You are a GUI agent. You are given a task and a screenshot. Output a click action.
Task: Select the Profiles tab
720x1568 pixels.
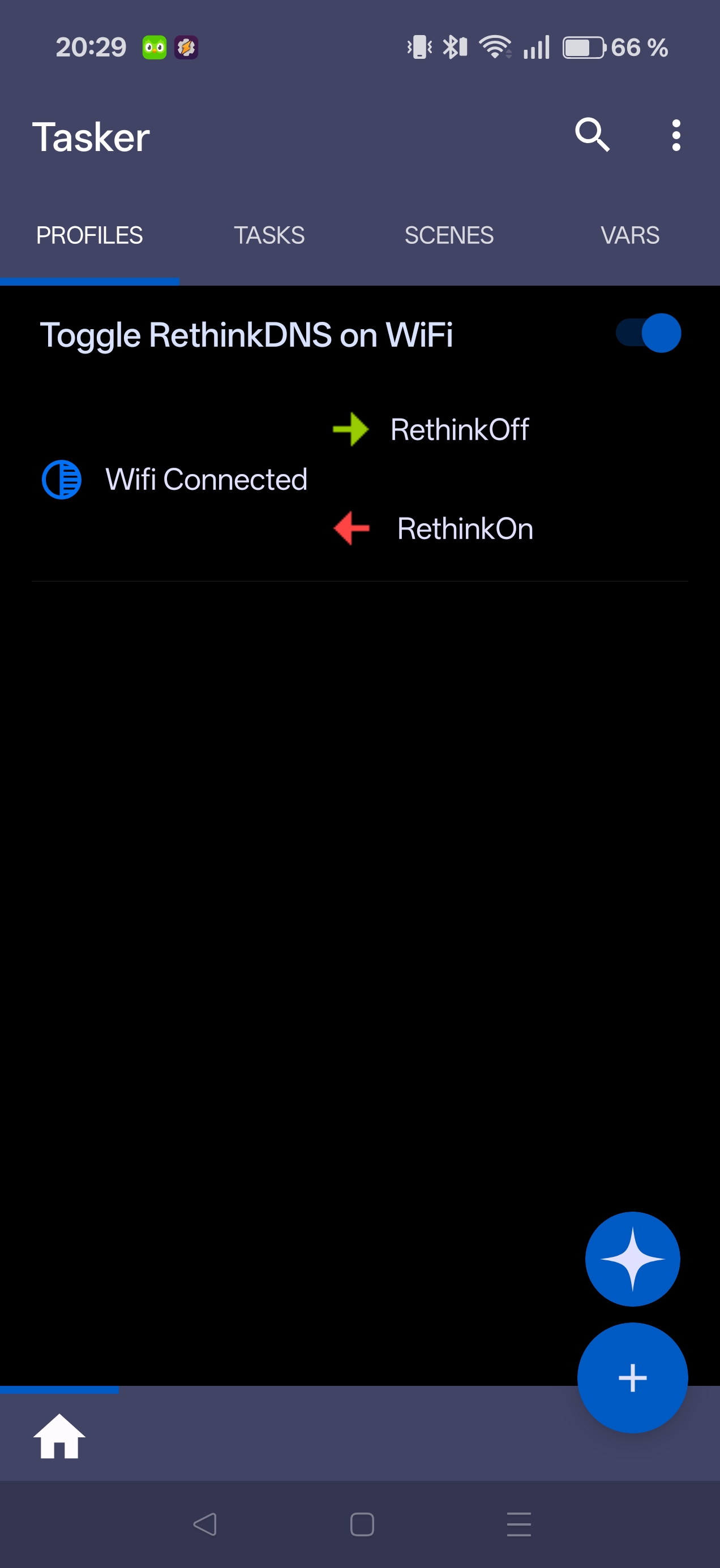pos(89,235)
